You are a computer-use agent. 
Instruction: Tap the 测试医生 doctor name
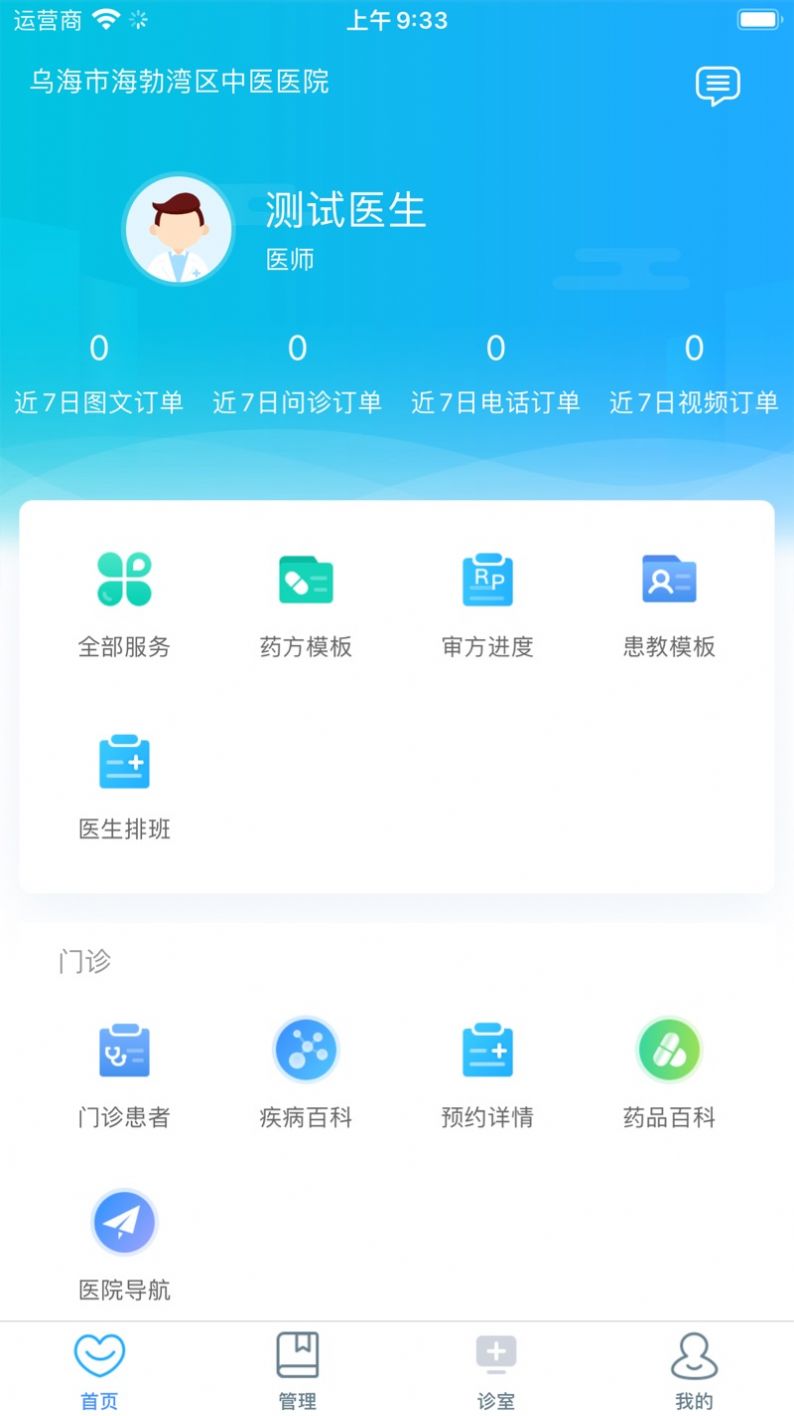pyautogui.click(x=345, y=211)
